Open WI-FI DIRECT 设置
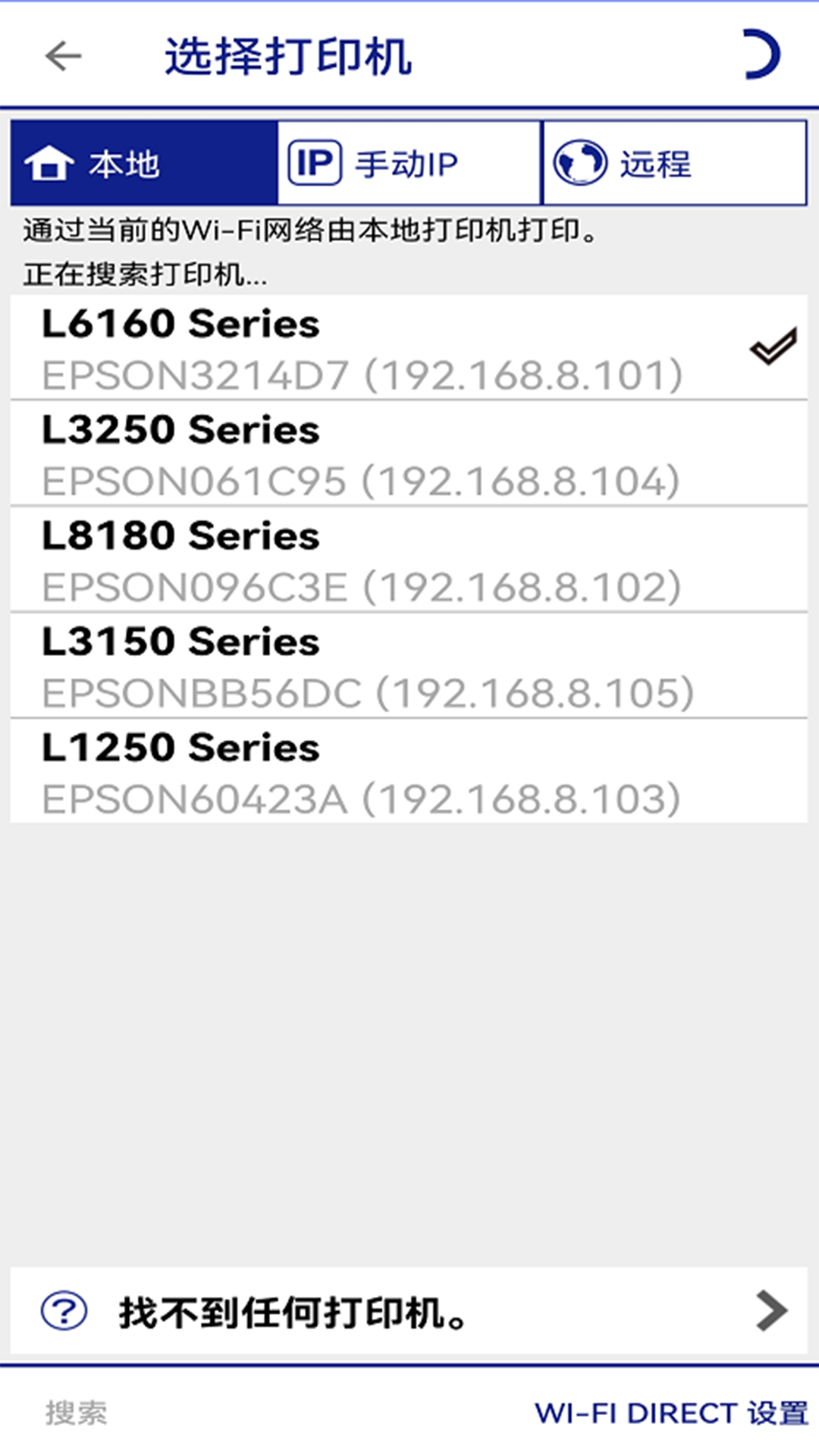This screenshot has width=819, height=1456. point(671,1413)
